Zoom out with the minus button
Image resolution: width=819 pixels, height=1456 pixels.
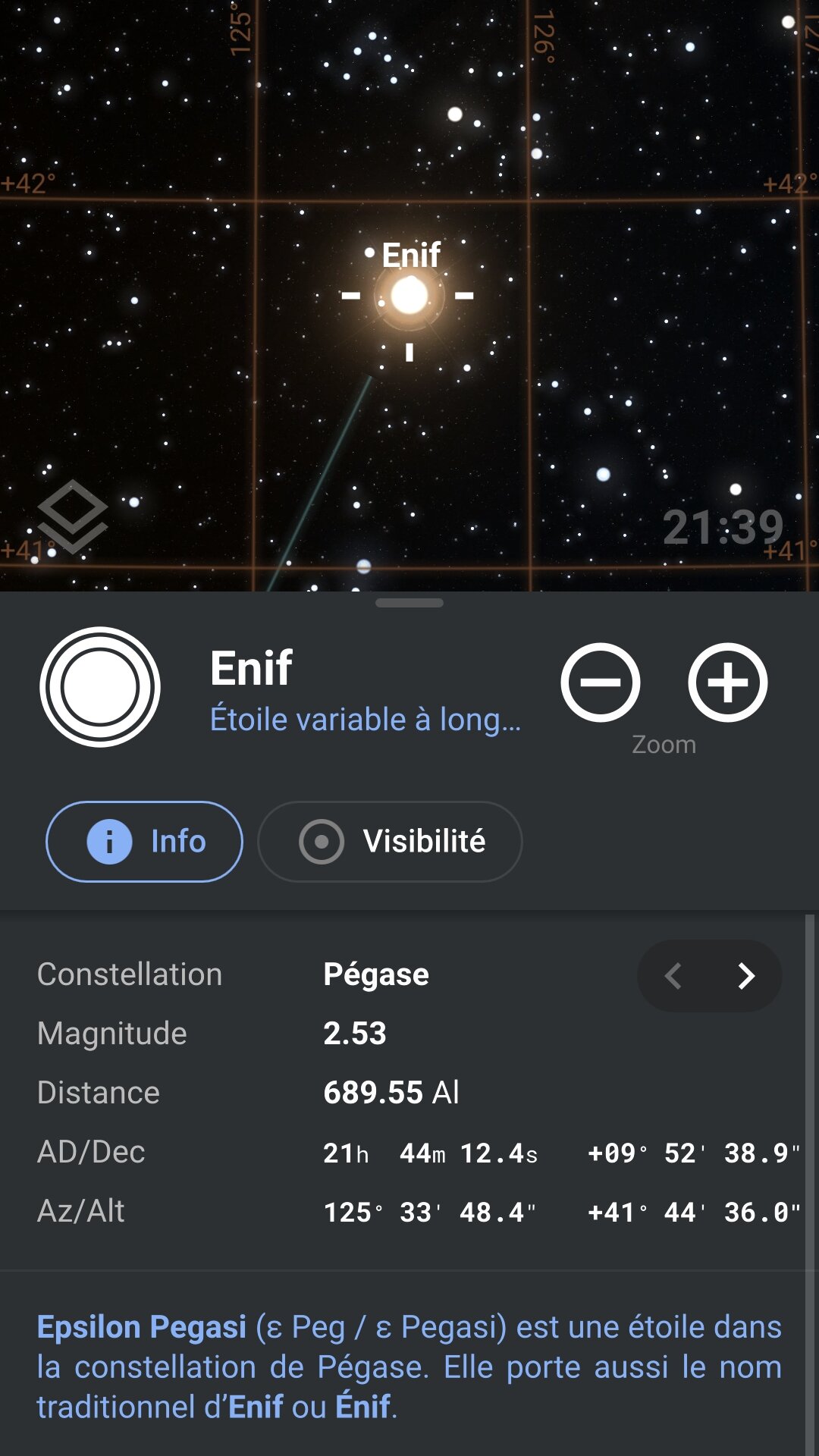point(601,682)
